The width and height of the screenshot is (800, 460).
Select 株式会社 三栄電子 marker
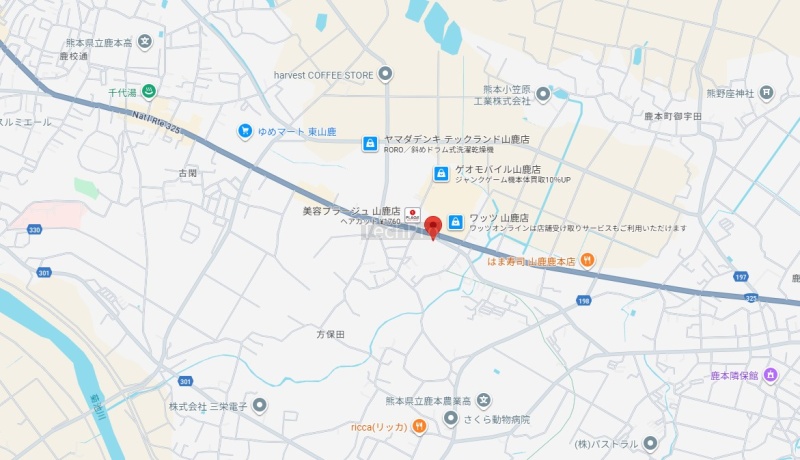[259, 405]
